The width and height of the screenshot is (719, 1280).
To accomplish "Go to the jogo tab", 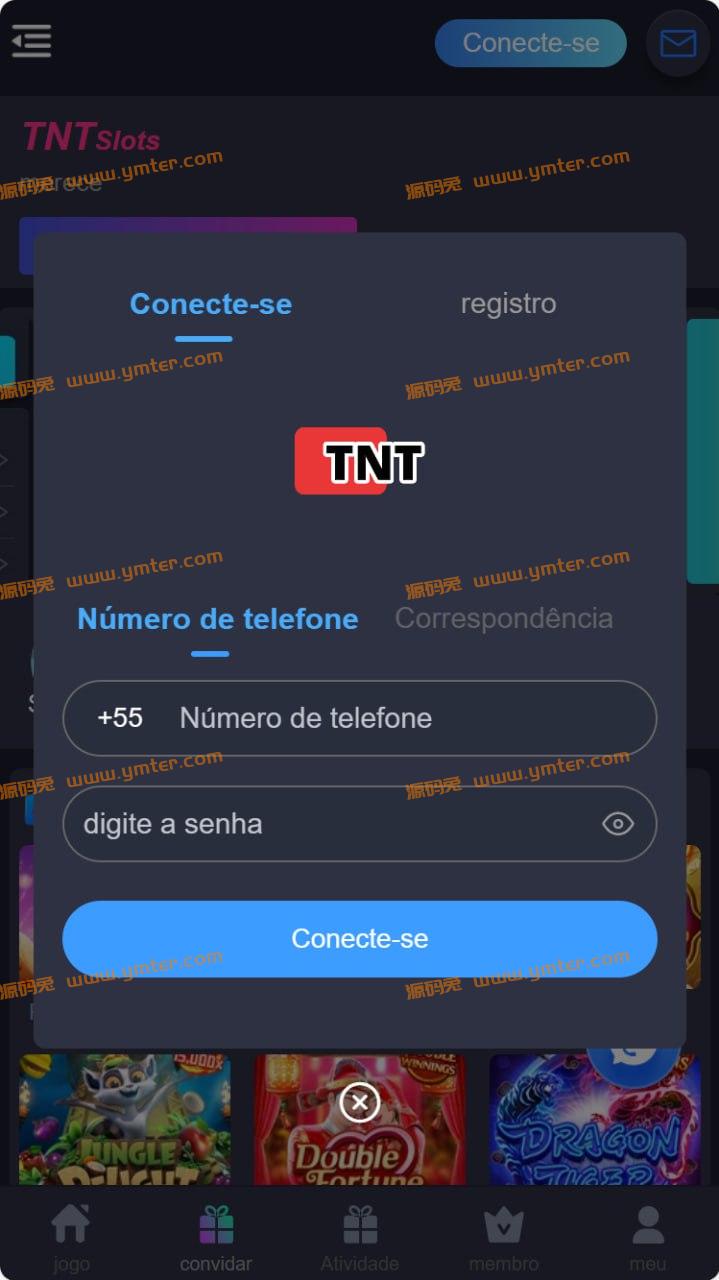I will point(71,1238).
